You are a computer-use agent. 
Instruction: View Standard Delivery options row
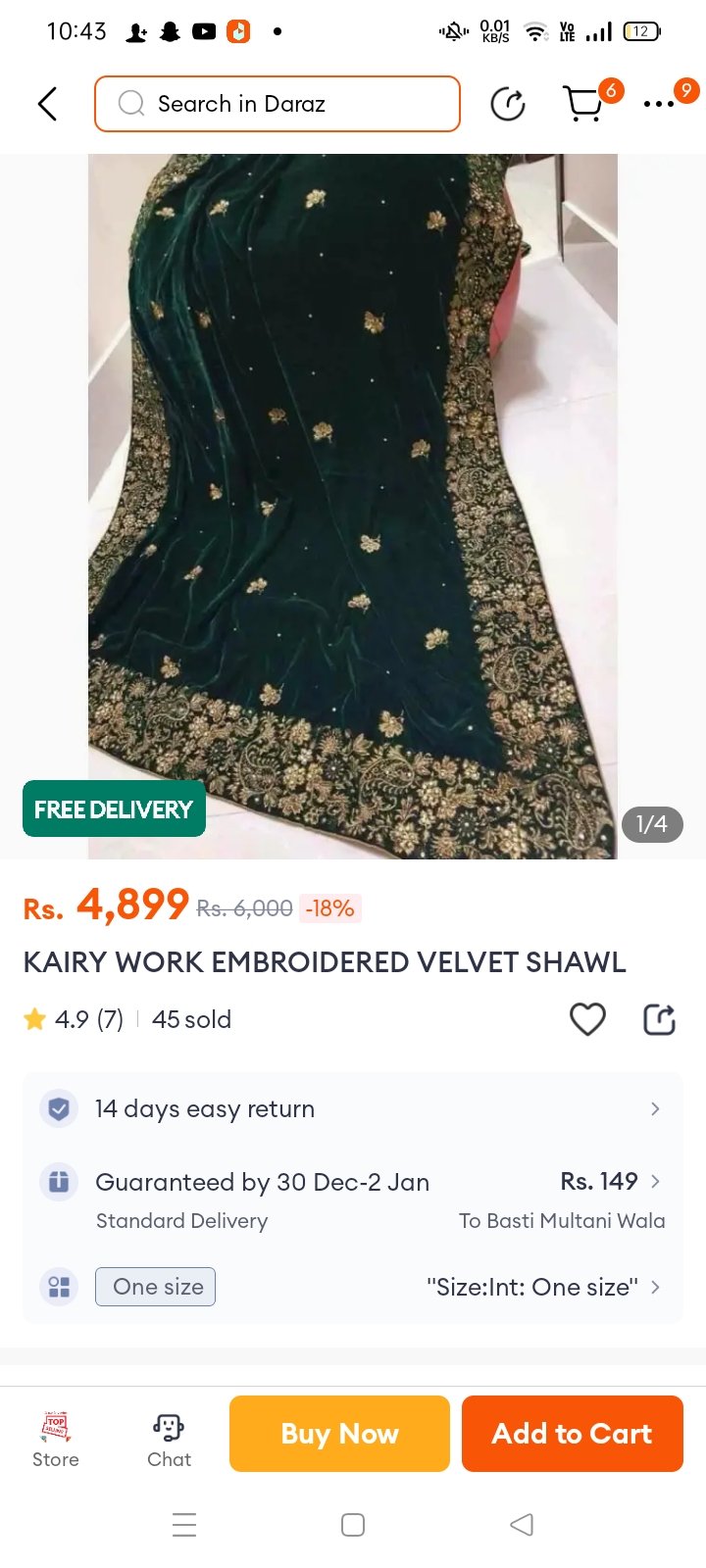coord(353,1200)
